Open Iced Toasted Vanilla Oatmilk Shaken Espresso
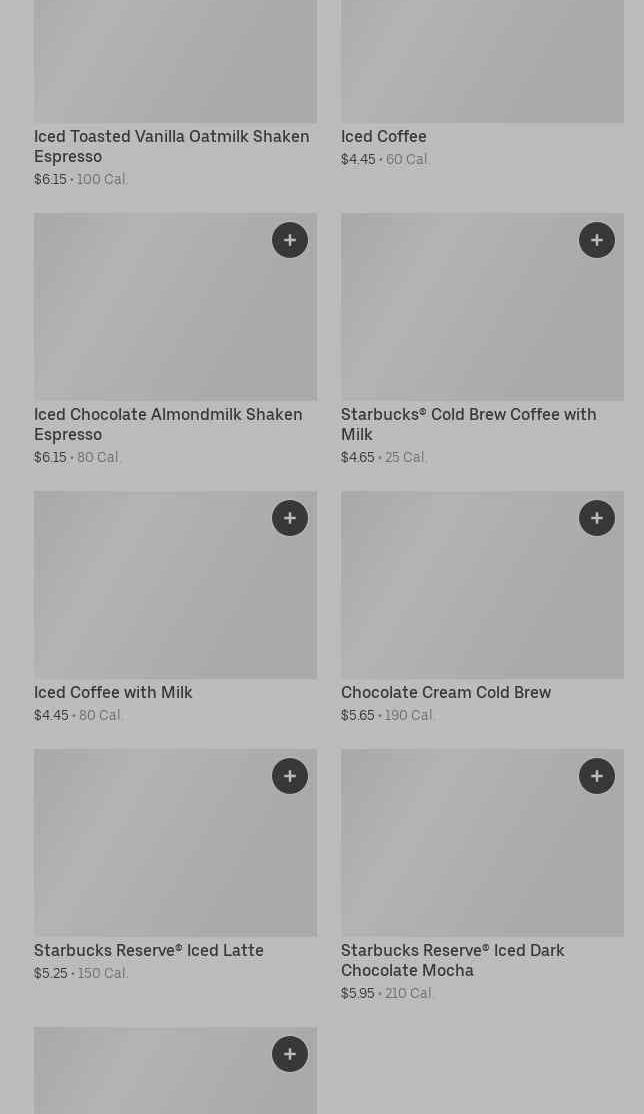This screenshot has height=1114, width=644. tap(171, 146)
